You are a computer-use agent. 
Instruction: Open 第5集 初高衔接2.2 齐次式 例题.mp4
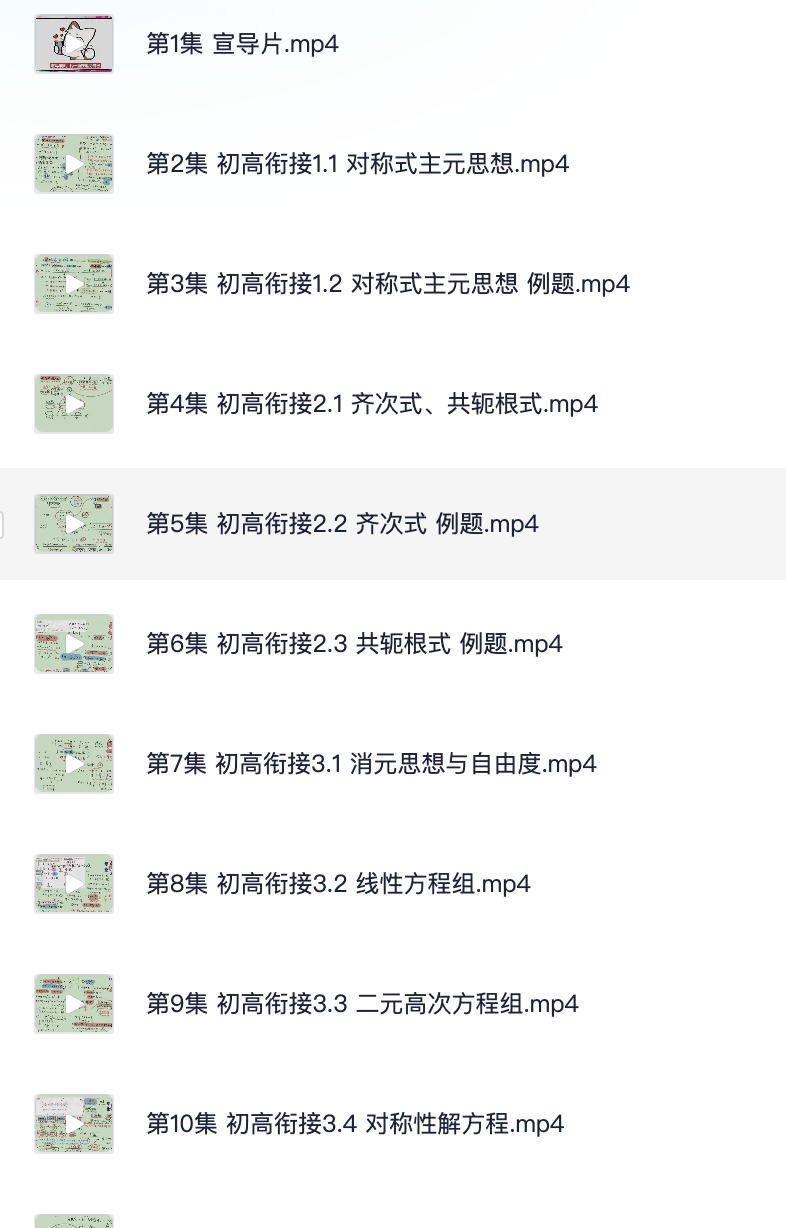pos(342,524)
